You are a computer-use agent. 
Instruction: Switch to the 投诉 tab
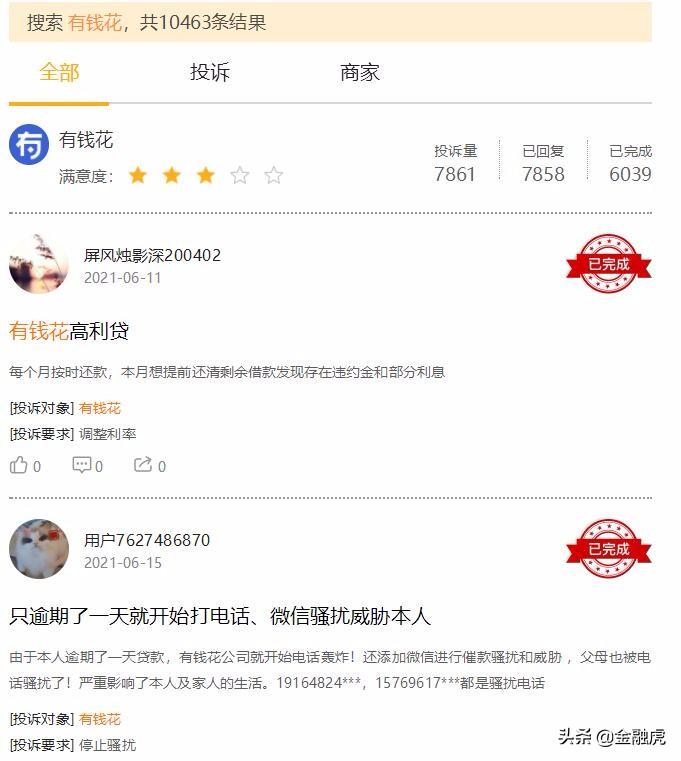point(210,73)
